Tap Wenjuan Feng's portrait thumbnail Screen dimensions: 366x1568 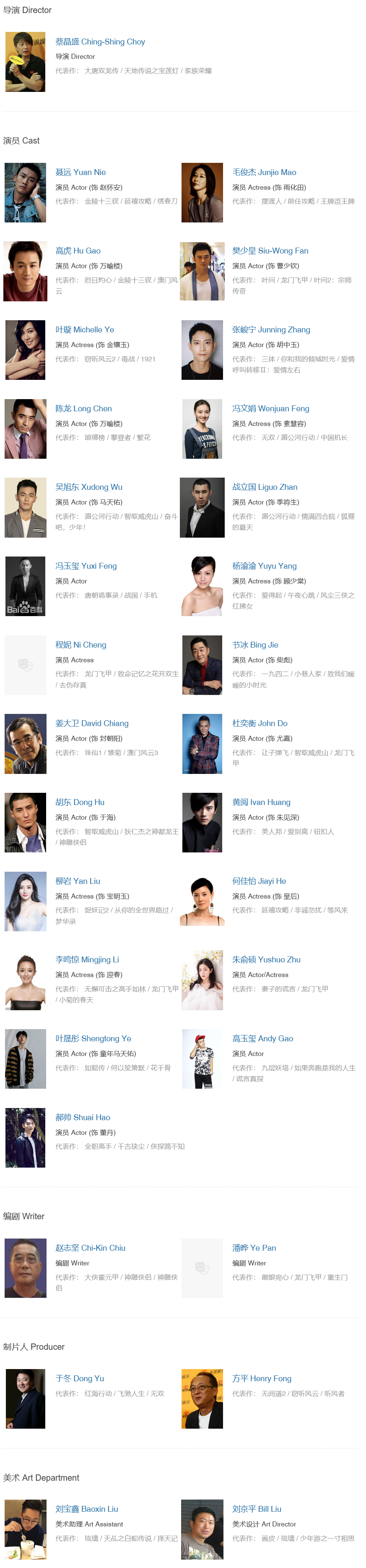point(202,429)
